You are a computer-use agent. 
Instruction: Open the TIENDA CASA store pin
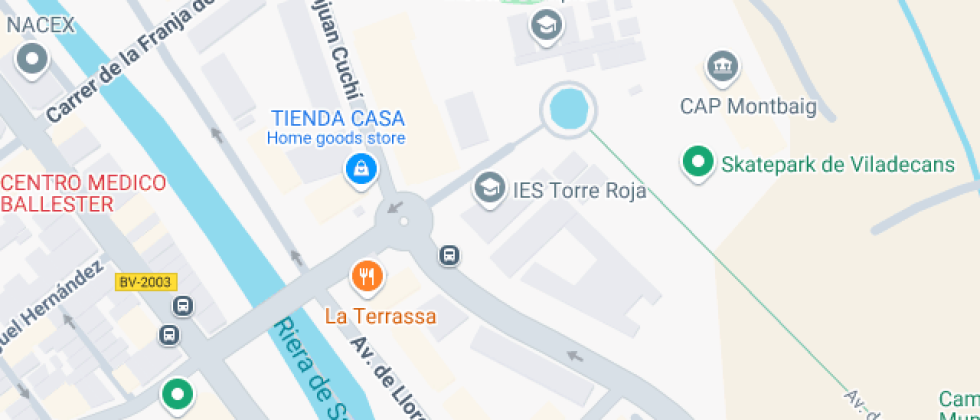361,170
